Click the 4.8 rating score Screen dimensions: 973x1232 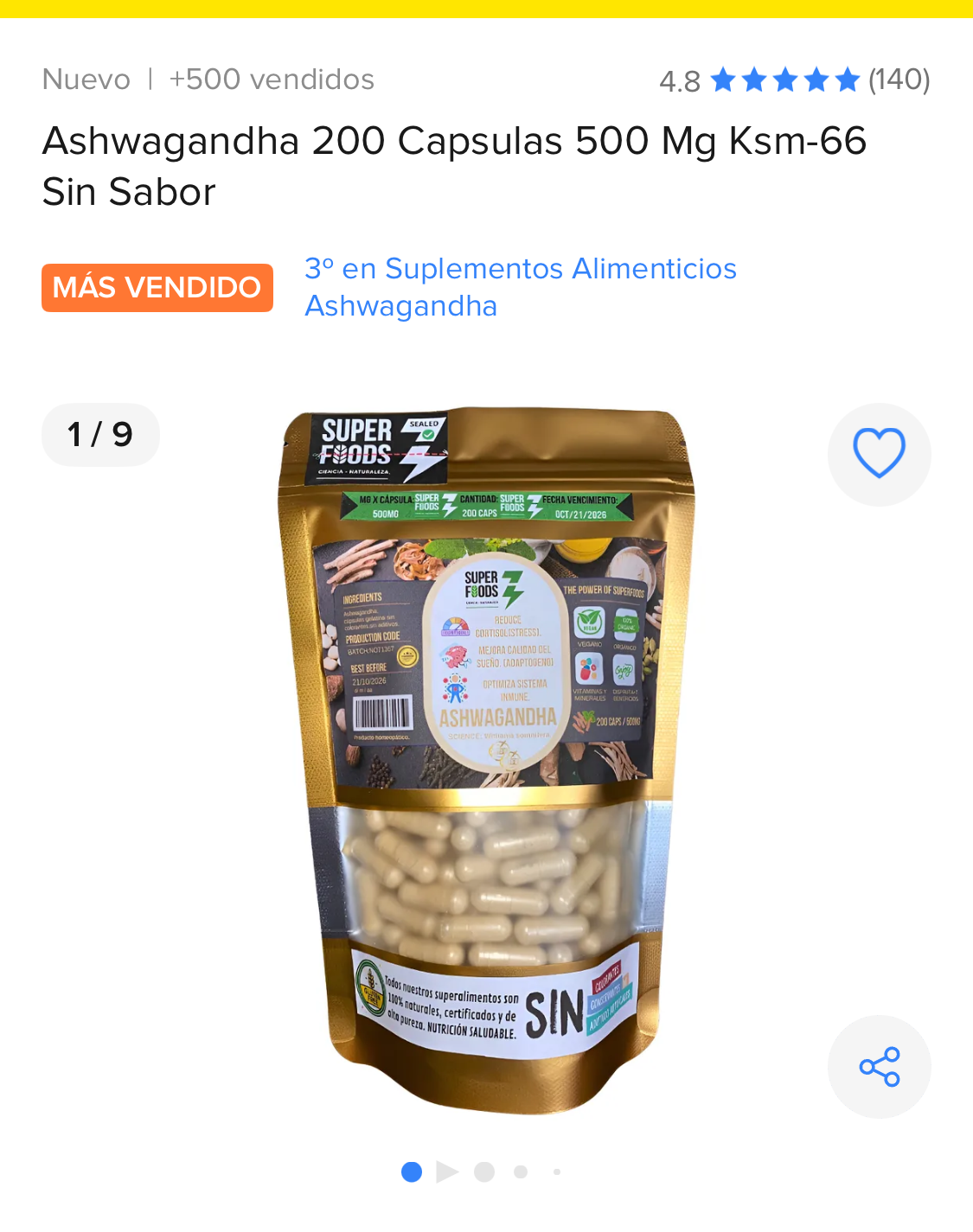tap(679, 80)
